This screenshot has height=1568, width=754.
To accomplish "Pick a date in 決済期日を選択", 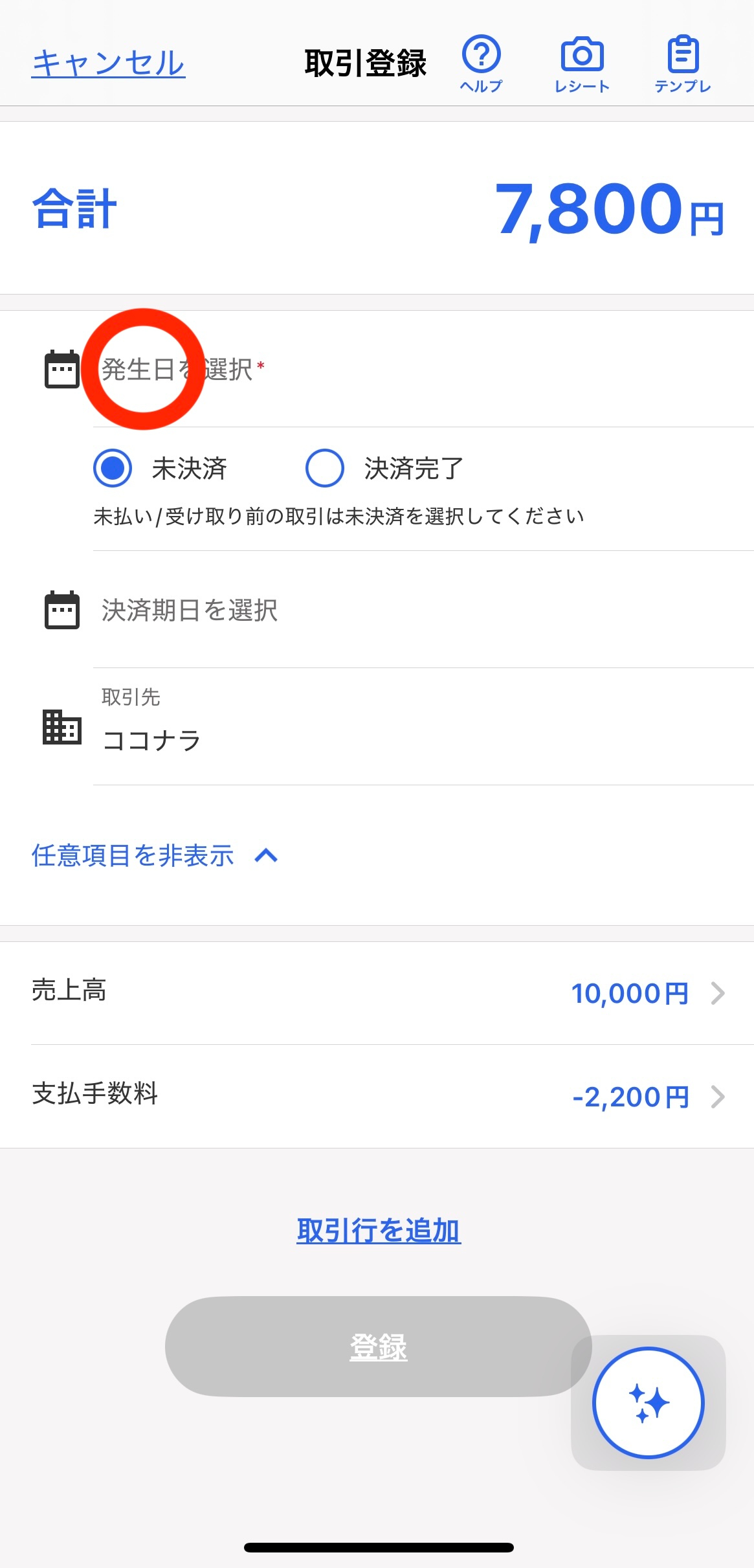I will [190, 610].
